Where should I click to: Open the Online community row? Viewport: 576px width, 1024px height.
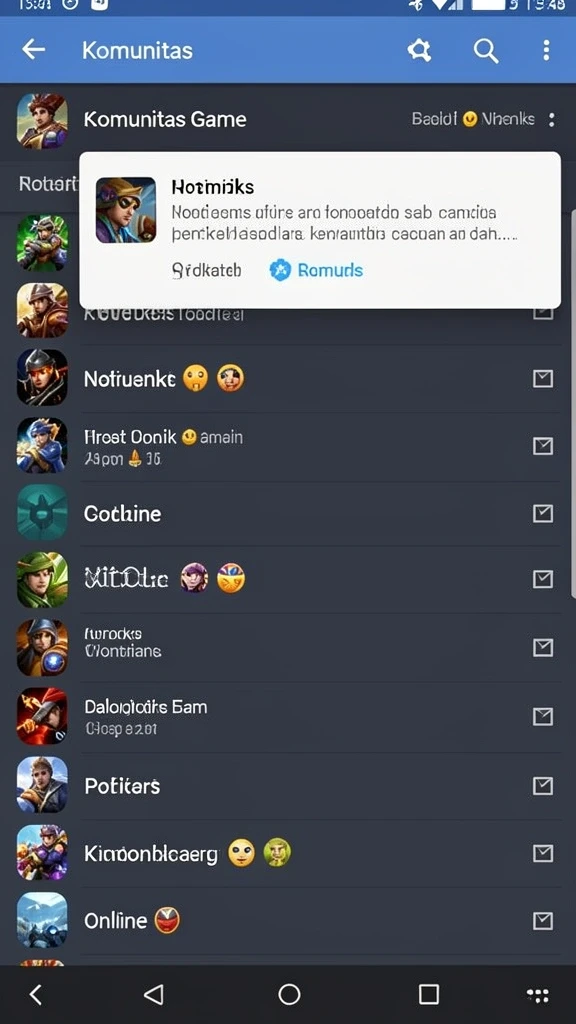coord(288,921)
